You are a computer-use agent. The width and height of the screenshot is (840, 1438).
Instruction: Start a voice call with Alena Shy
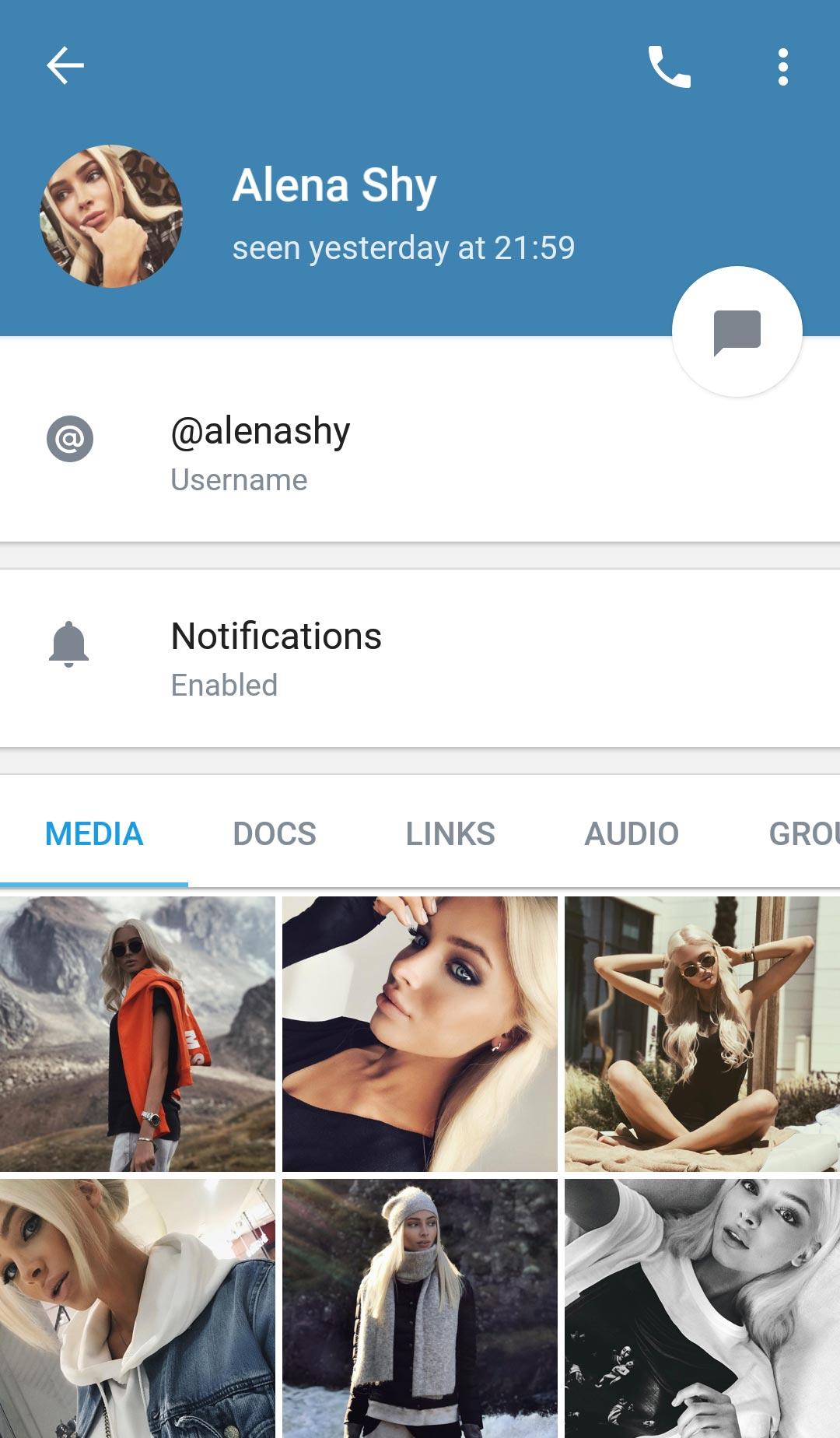[x=669, y=67]
